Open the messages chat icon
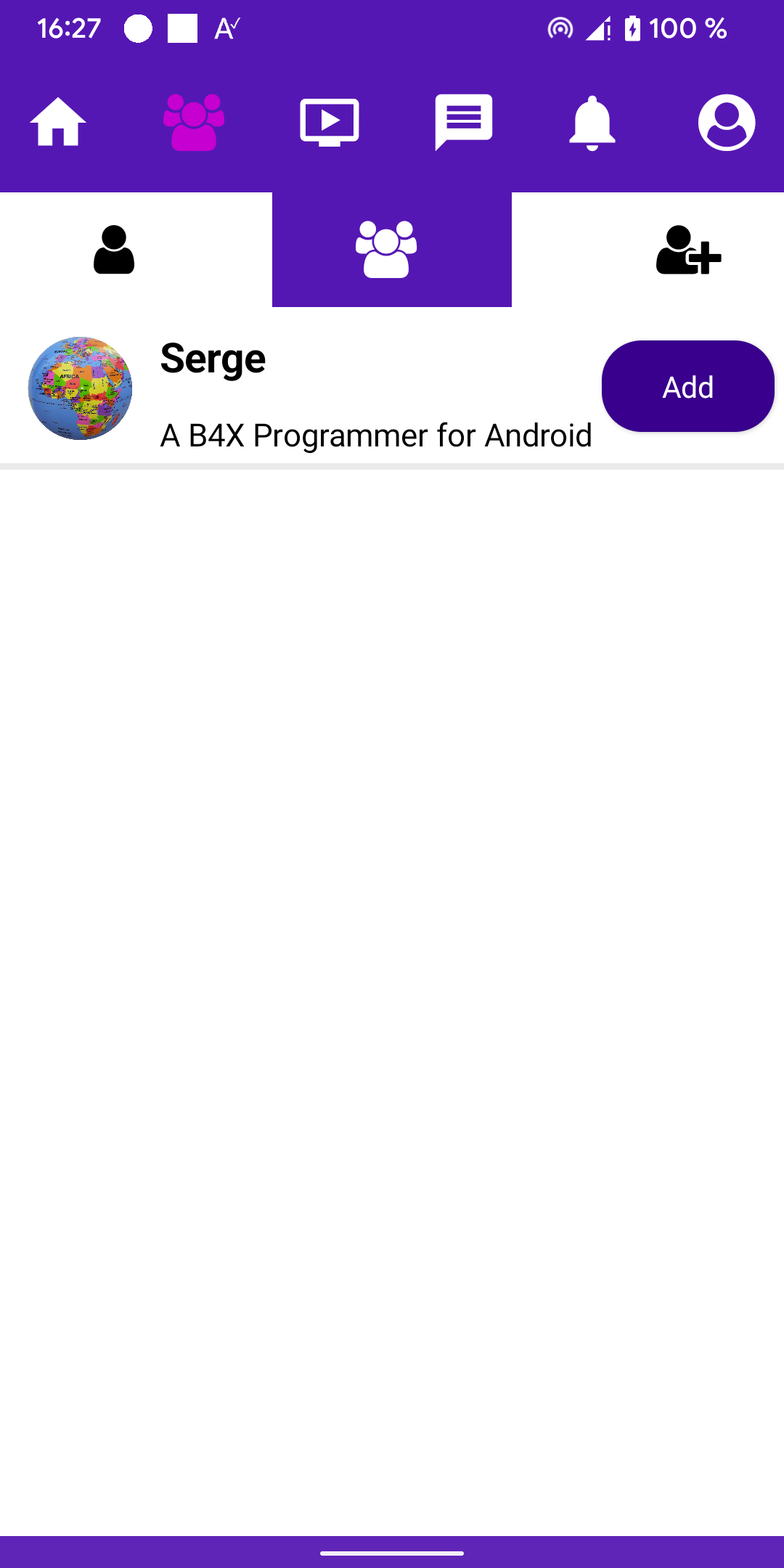 464,122
